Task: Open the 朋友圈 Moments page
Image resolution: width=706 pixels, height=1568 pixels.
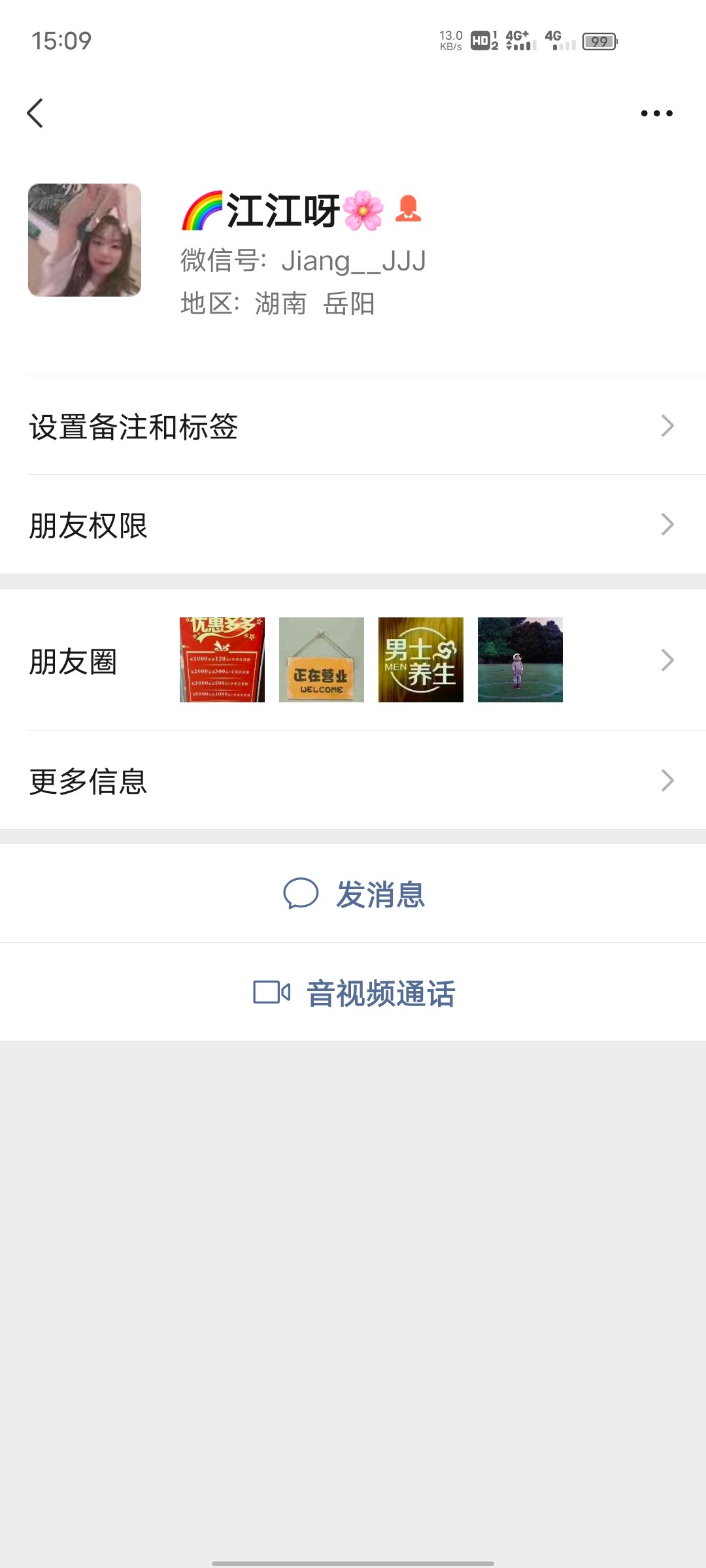Action: point(73,661)
